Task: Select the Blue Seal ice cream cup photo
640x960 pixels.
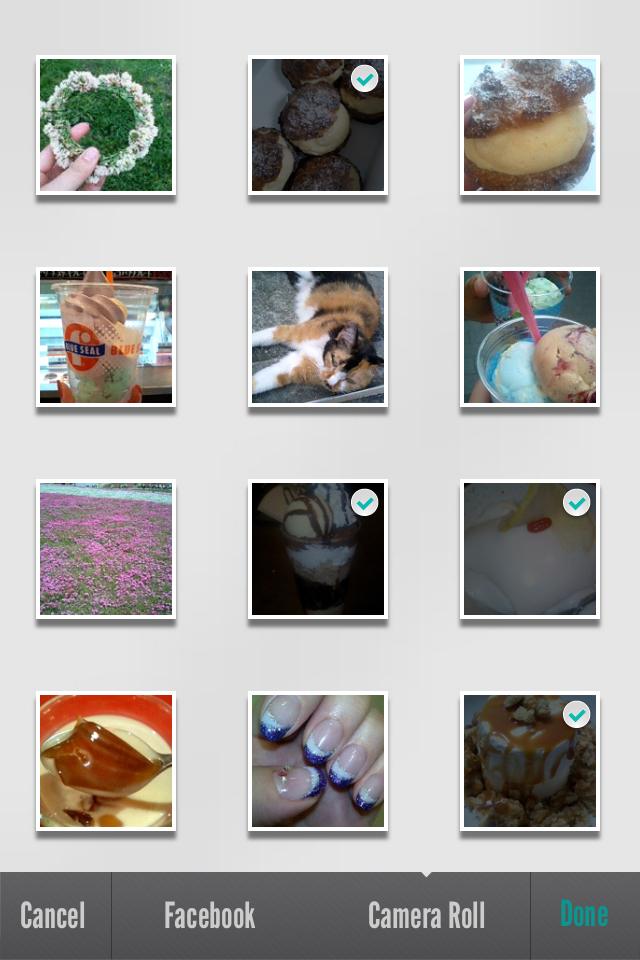Action: click(x=106, y=337)
